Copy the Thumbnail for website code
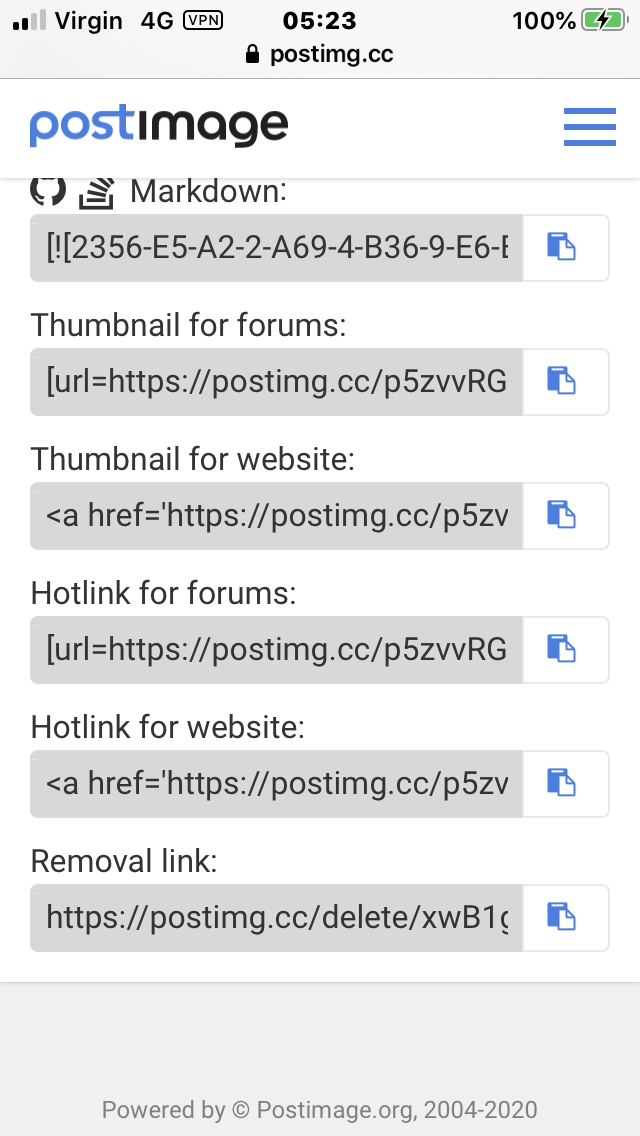 (x=565, y=516)
